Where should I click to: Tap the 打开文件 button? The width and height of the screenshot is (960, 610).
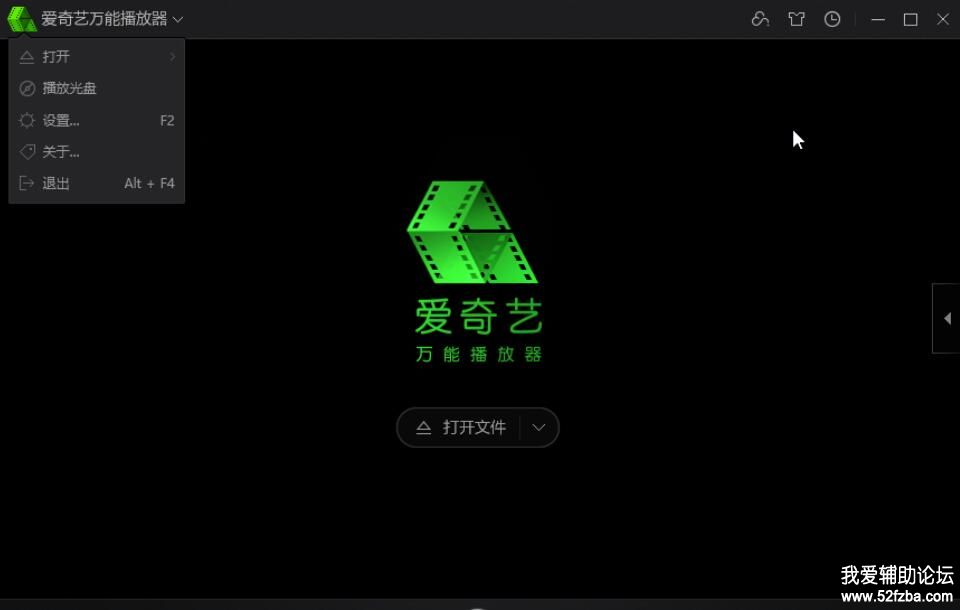pyautogui.click(x=462, y=428)
